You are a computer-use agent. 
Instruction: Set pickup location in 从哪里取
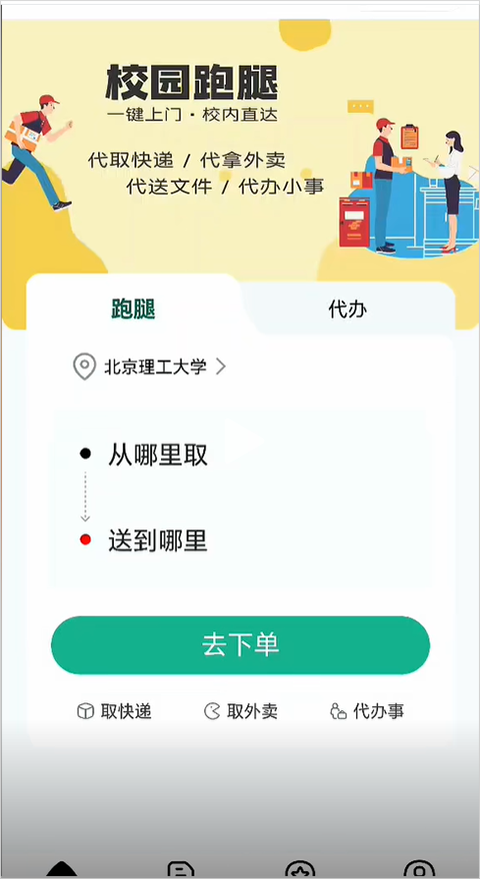240,454
